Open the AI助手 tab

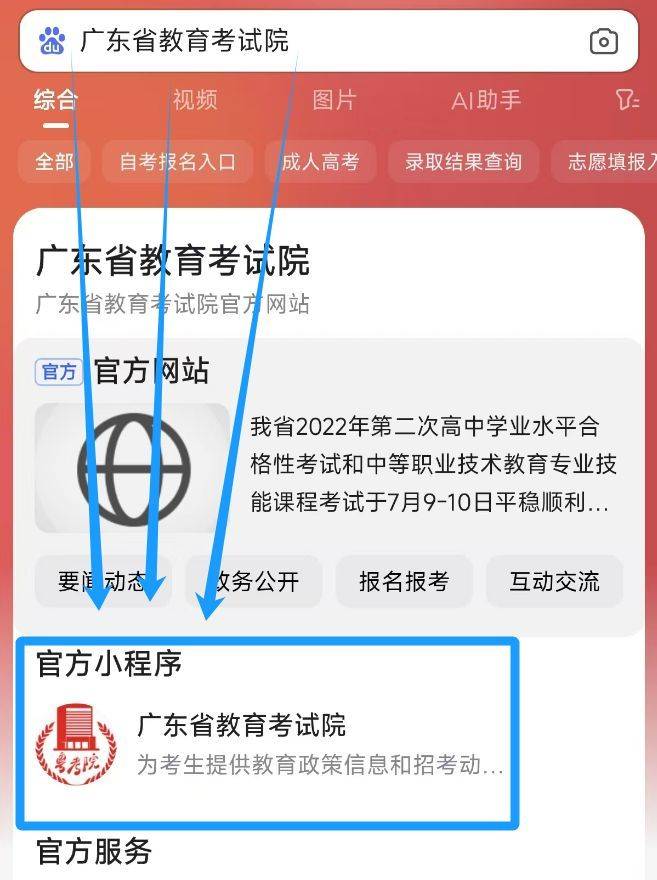click(x=486, y=100)
